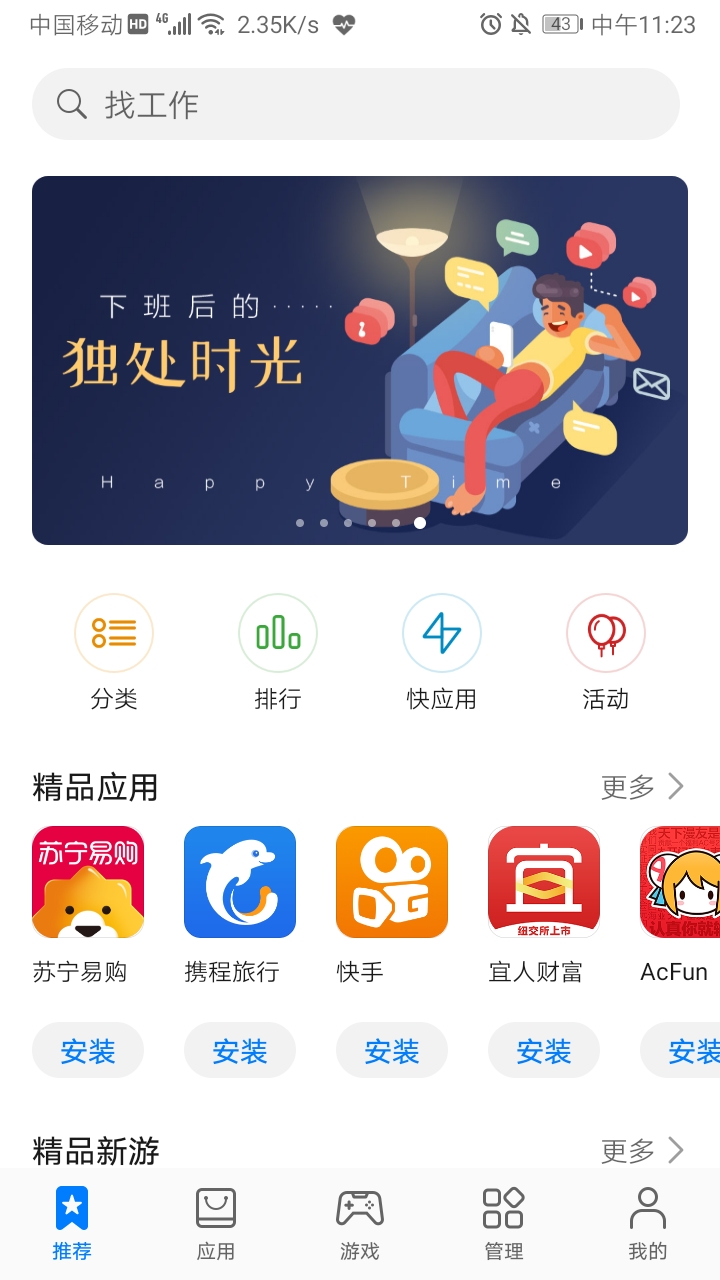Image resolution: width=720 pixels, height=1280 pixels.
Task: Install the 携程旅行 app
Action: click(x=240, y=1050)
